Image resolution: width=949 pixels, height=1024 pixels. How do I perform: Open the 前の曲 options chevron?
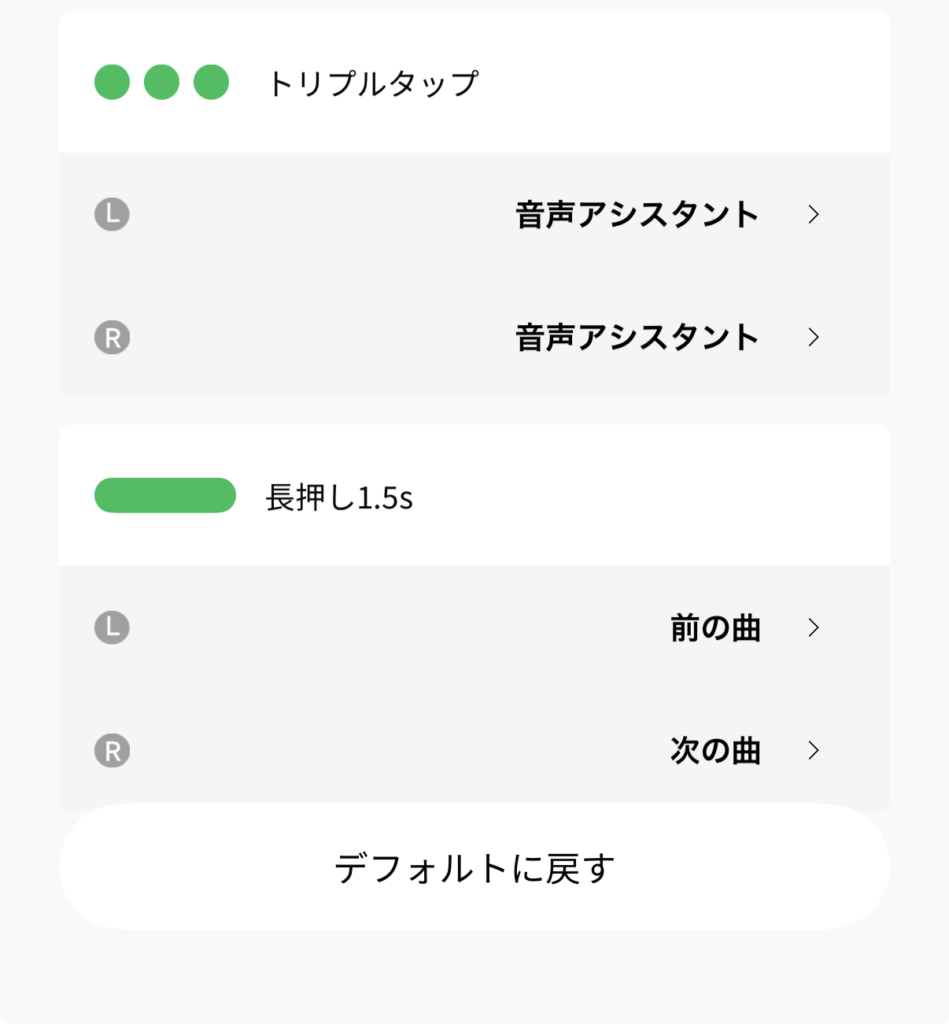[x=814, y=628]
